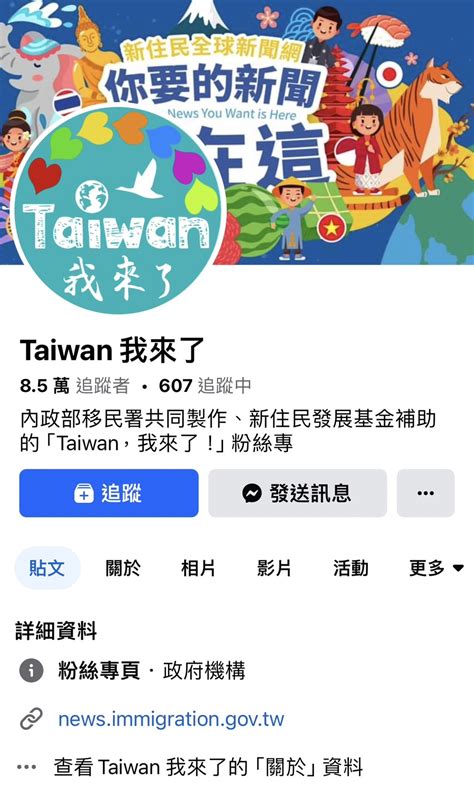474x791 pixels.
Task: Go to the 影片 tab
Action: coord(274,568)
